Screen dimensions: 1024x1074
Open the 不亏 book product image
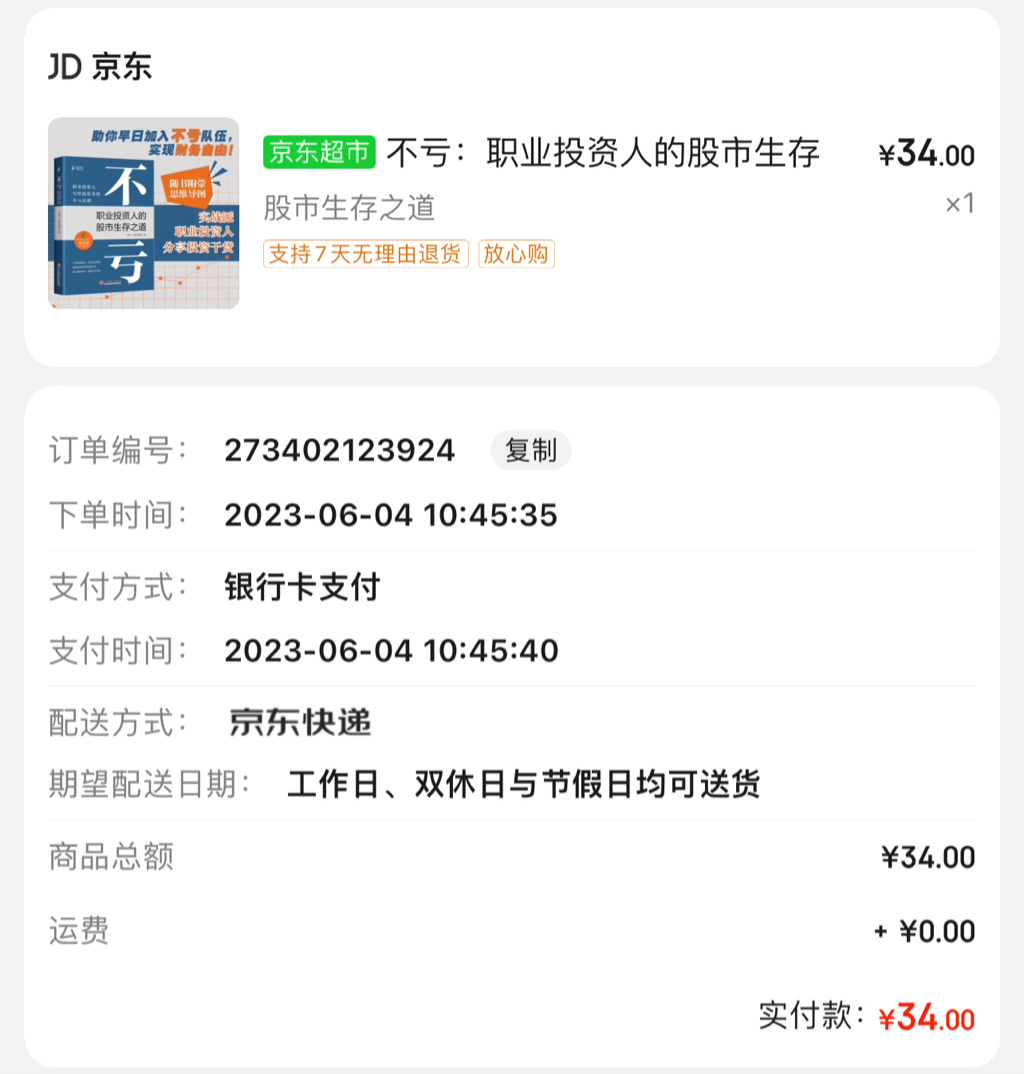click(144, 213)
